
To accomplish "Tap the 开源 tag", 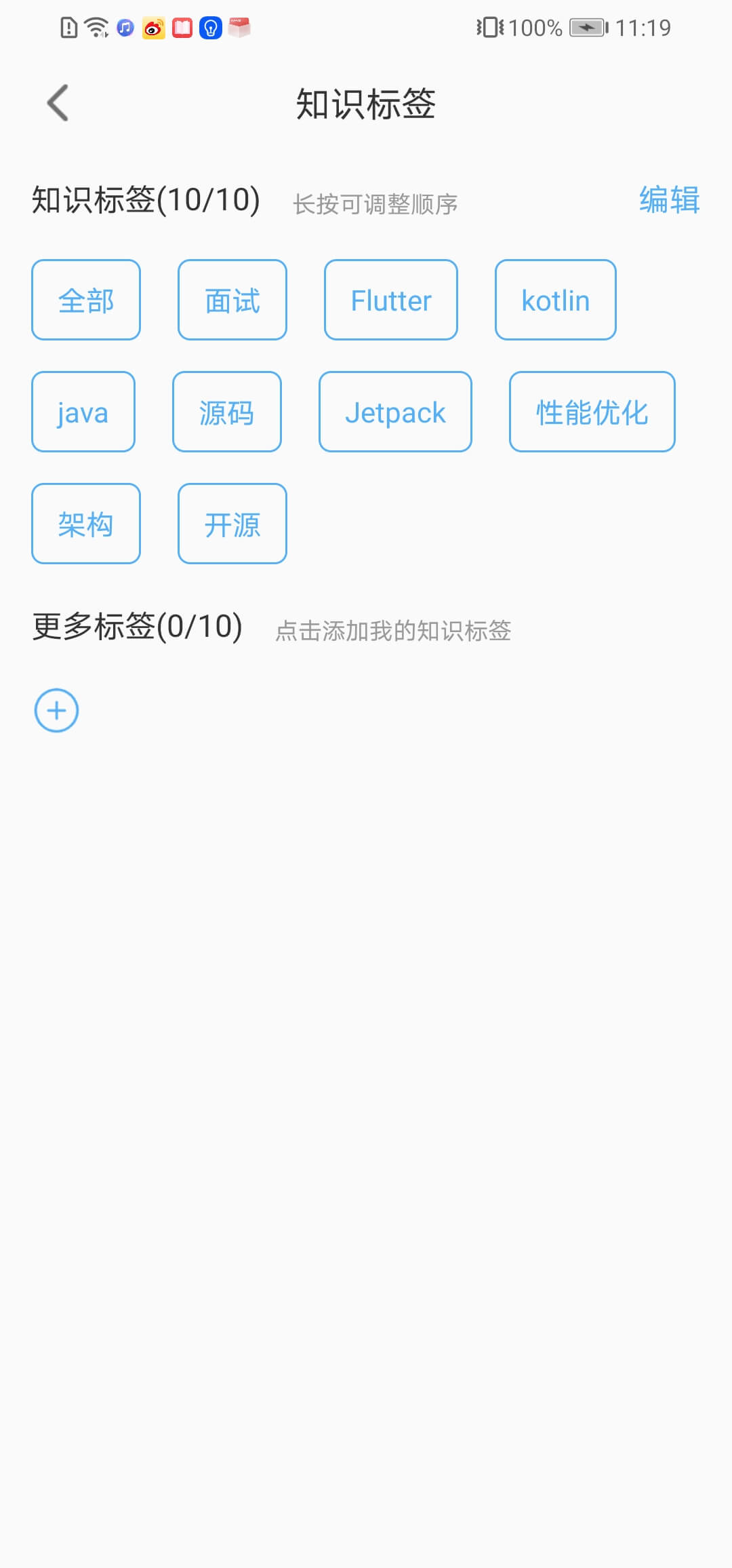I will click(x=232, y=524).
